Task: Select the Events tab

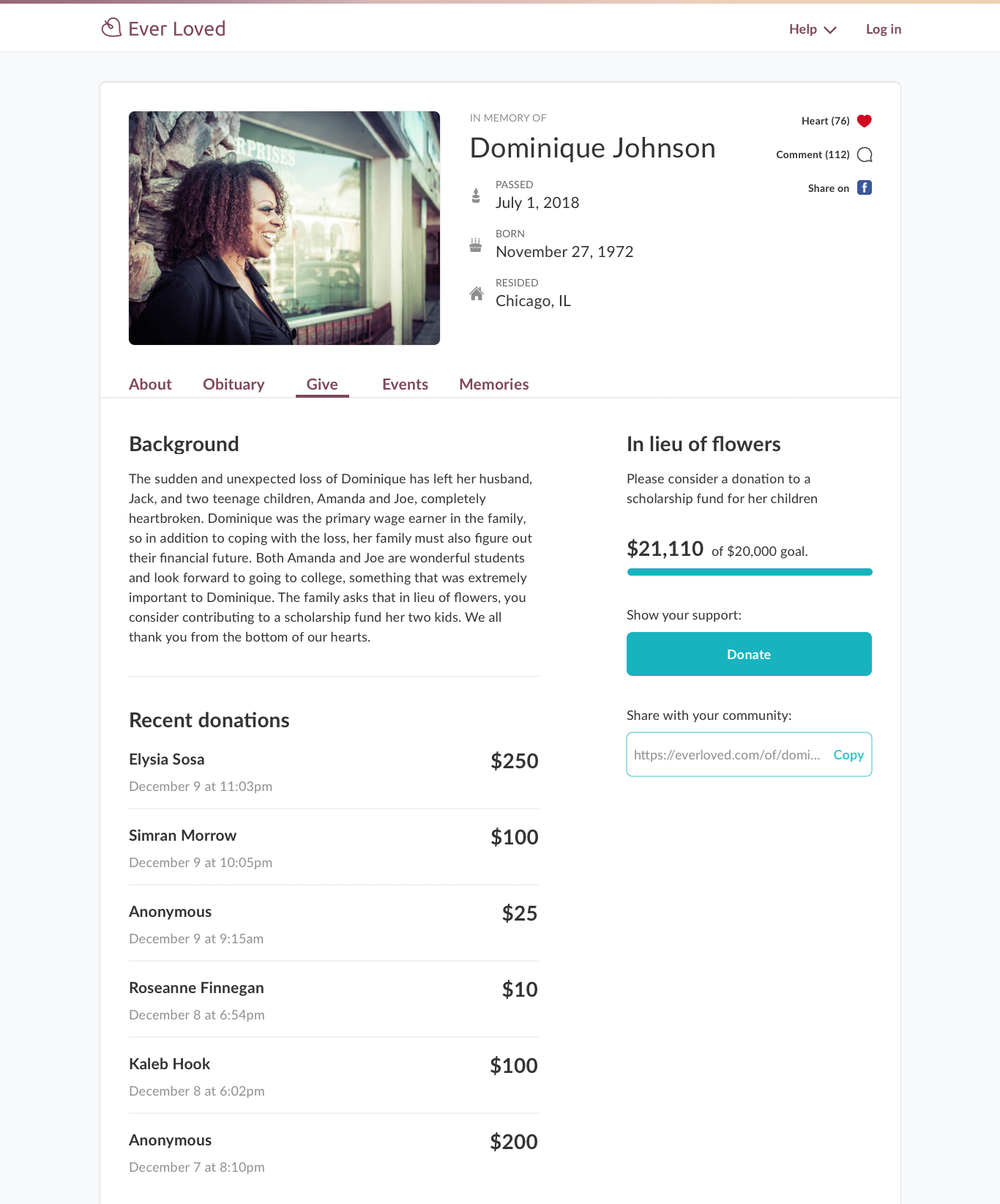Action: pos(405,384)
